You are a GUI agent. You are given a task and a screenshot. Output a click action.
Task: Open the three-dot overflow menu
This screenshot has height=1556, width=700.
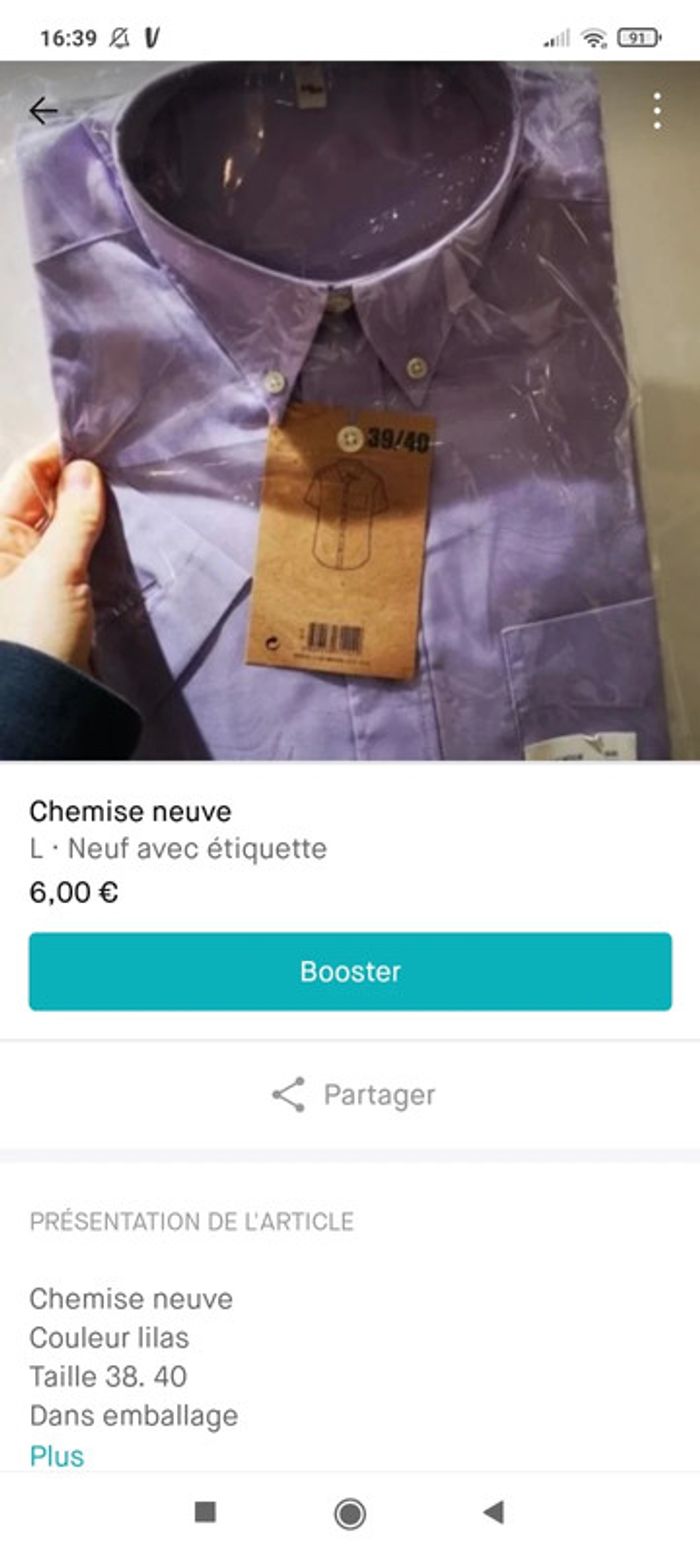tap(656, 111)
